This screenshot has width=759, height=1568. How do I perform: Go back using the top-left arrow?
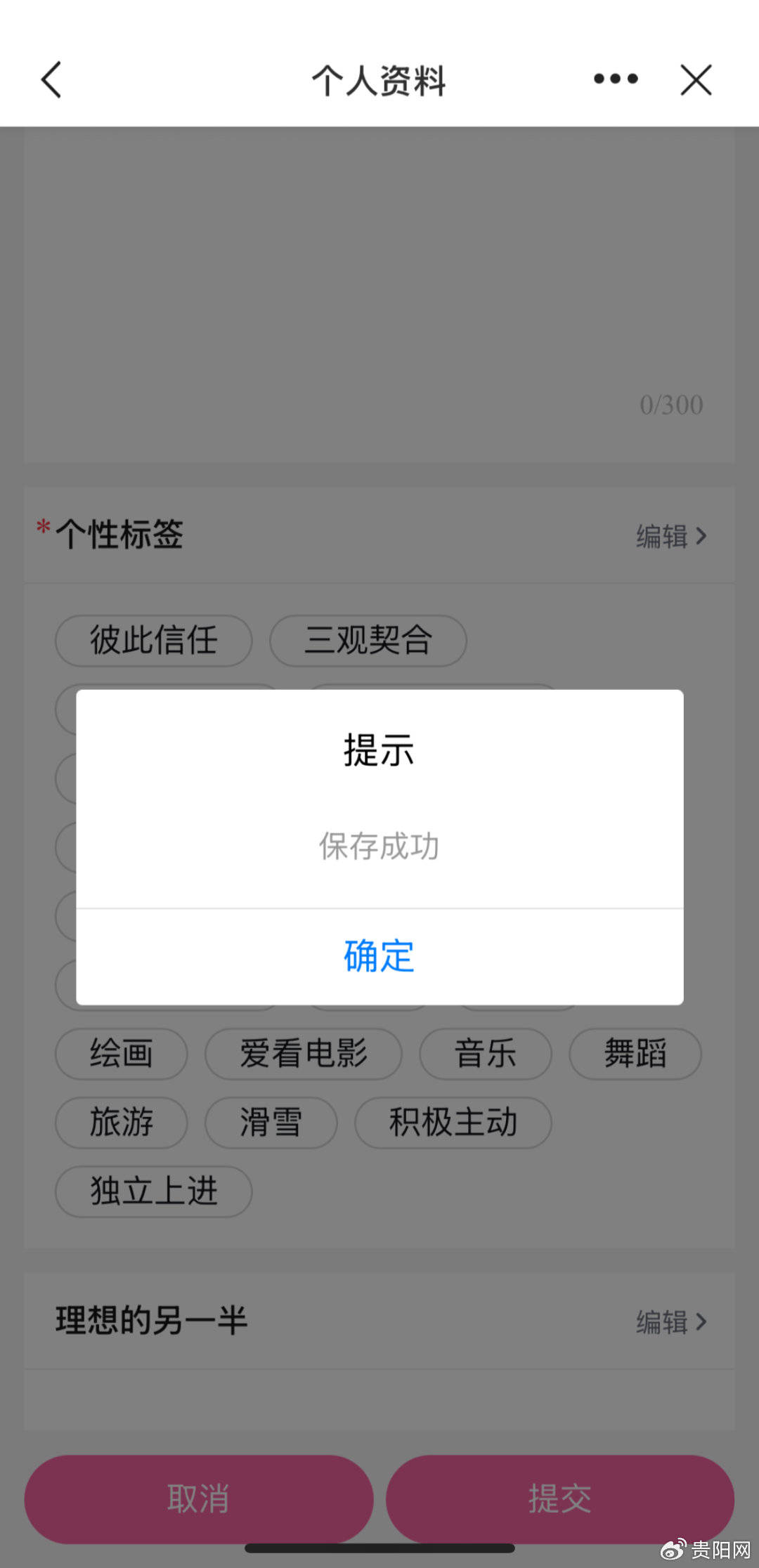(x=52, y=79)
